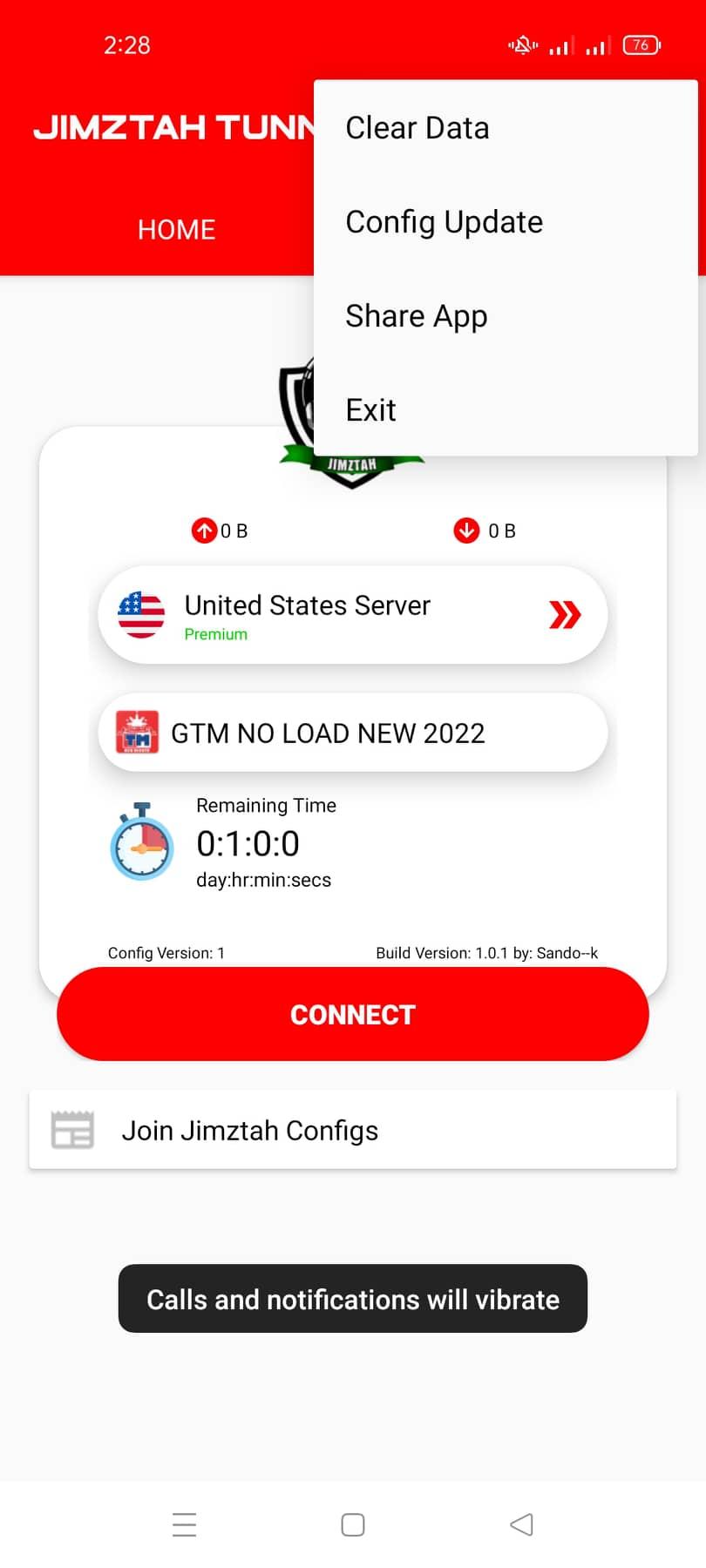This screenshot has width=706, height=1568.
Task: Open the United States Server selector
Action: (352, 616)
